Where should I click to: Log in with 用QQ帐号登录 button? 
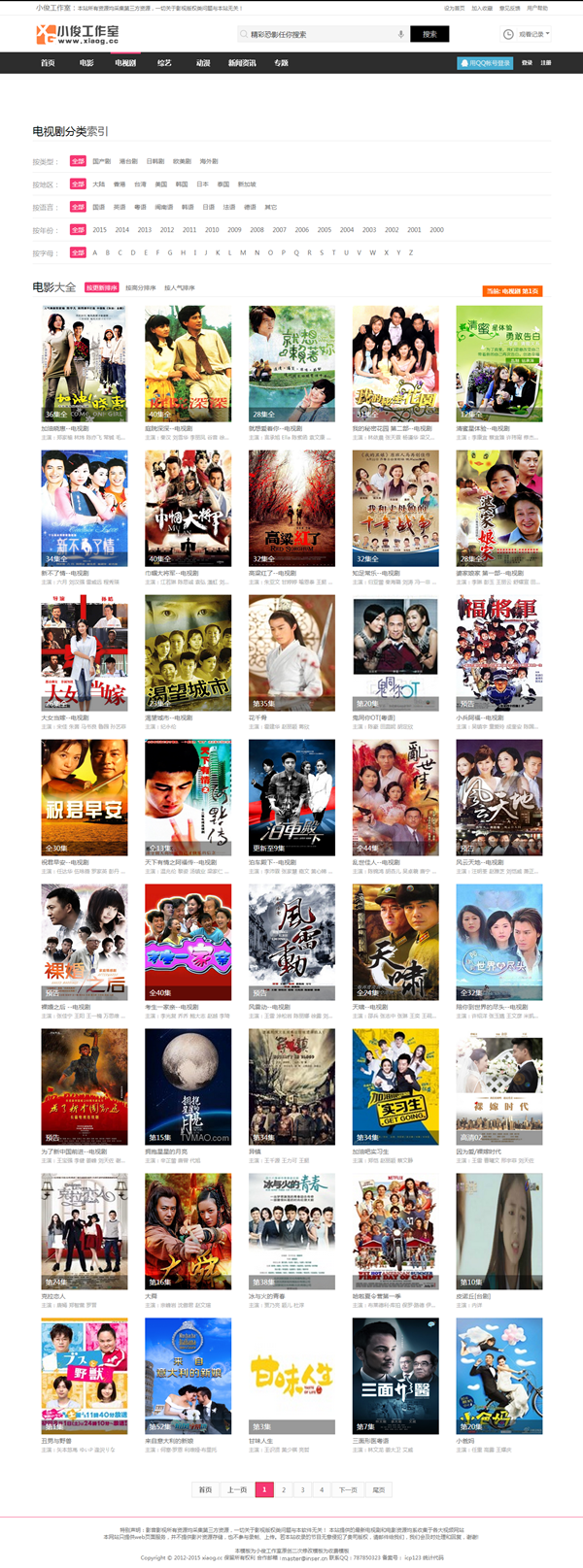coord(485,63)
